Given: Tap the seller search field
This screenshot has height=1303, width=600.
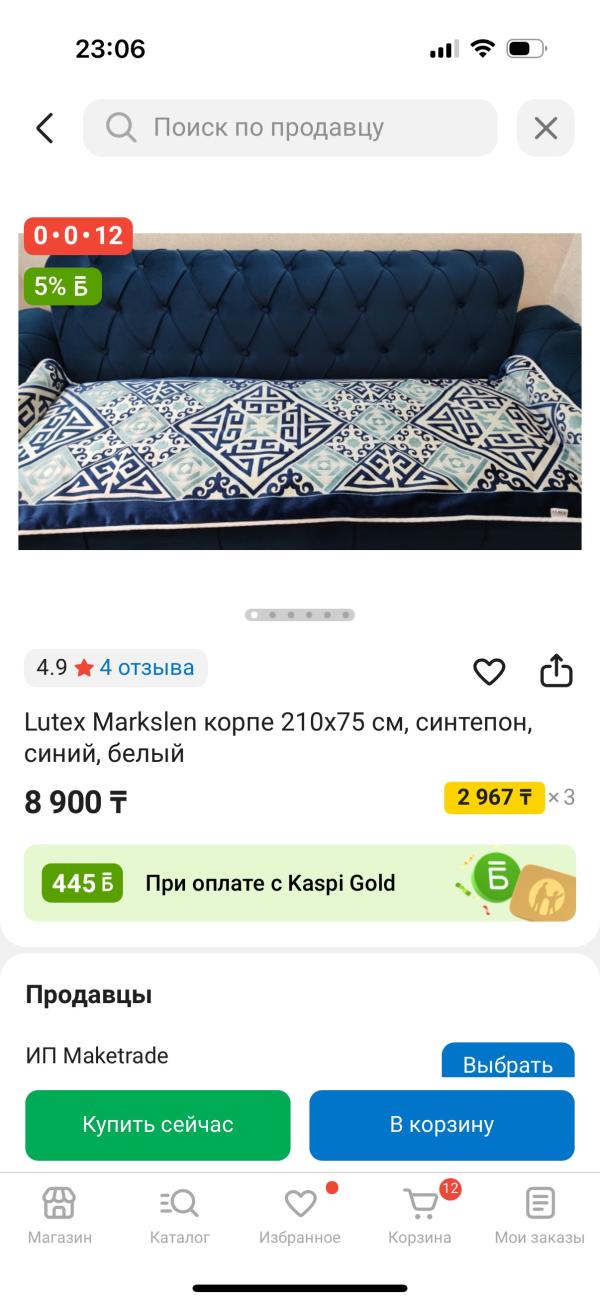Looking at the screenshot, I should (x=290, y=128).
